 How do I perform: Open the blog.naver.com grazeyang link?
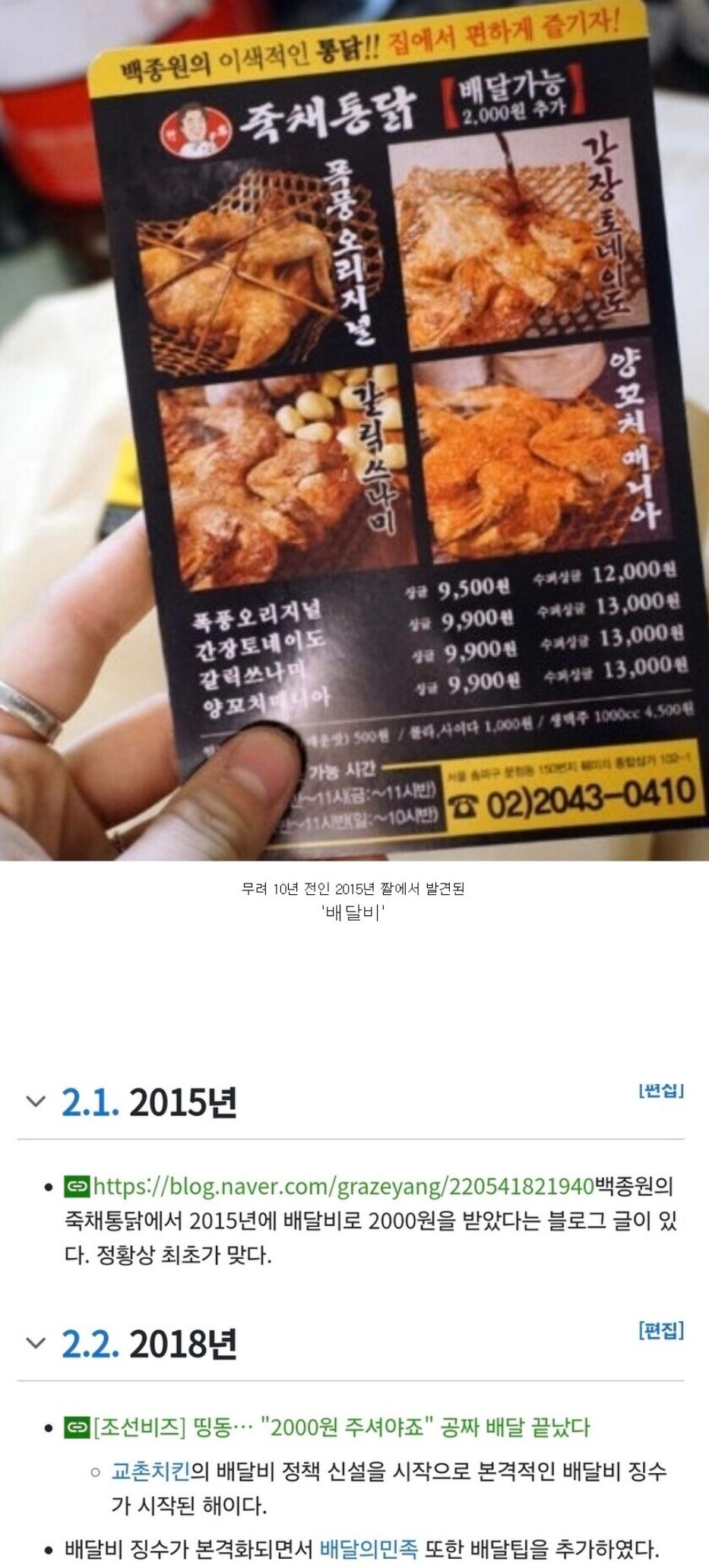coord(342,1186)
